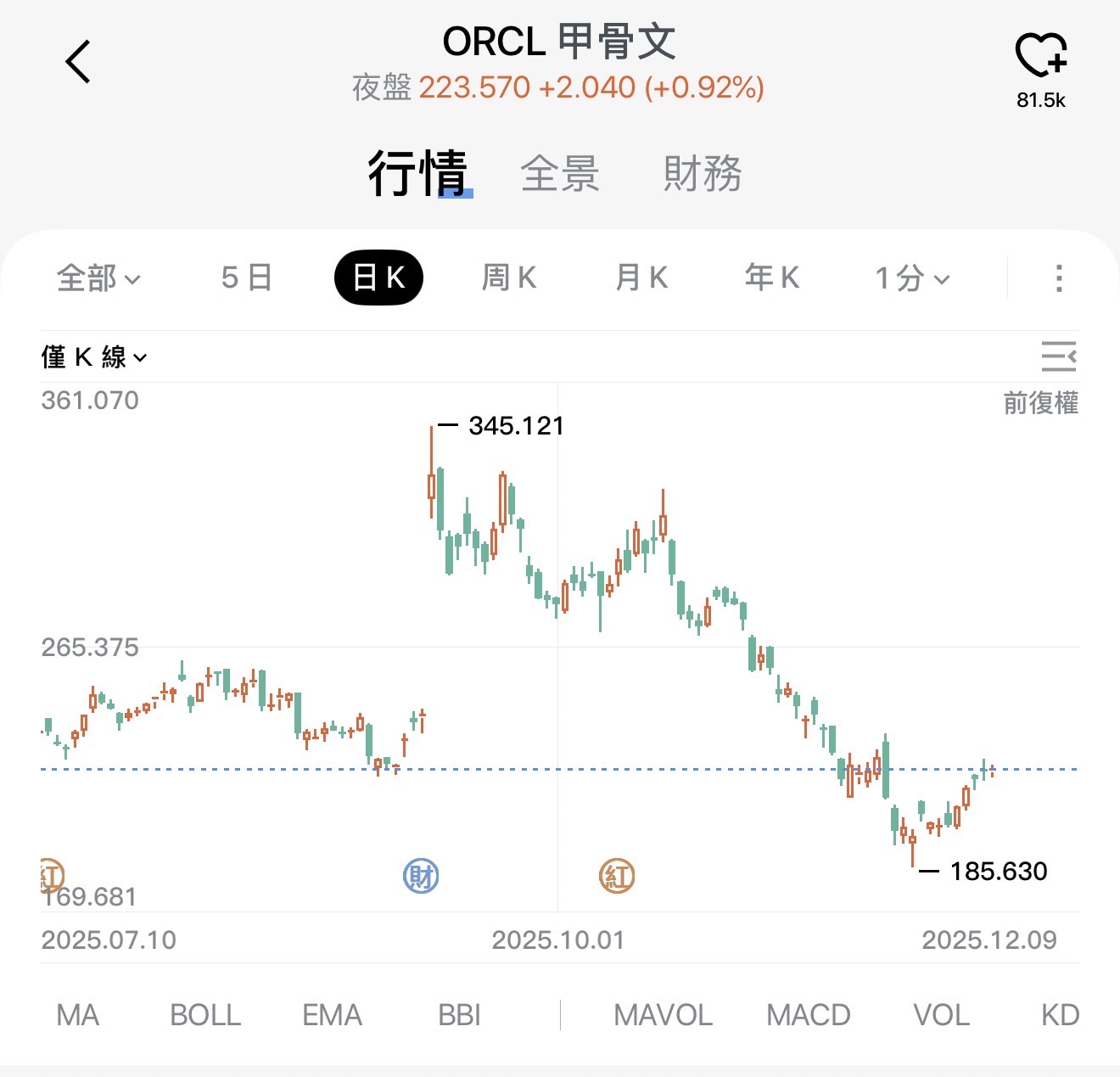
Task: Show the 月K chart
Action: pos(641,278)
